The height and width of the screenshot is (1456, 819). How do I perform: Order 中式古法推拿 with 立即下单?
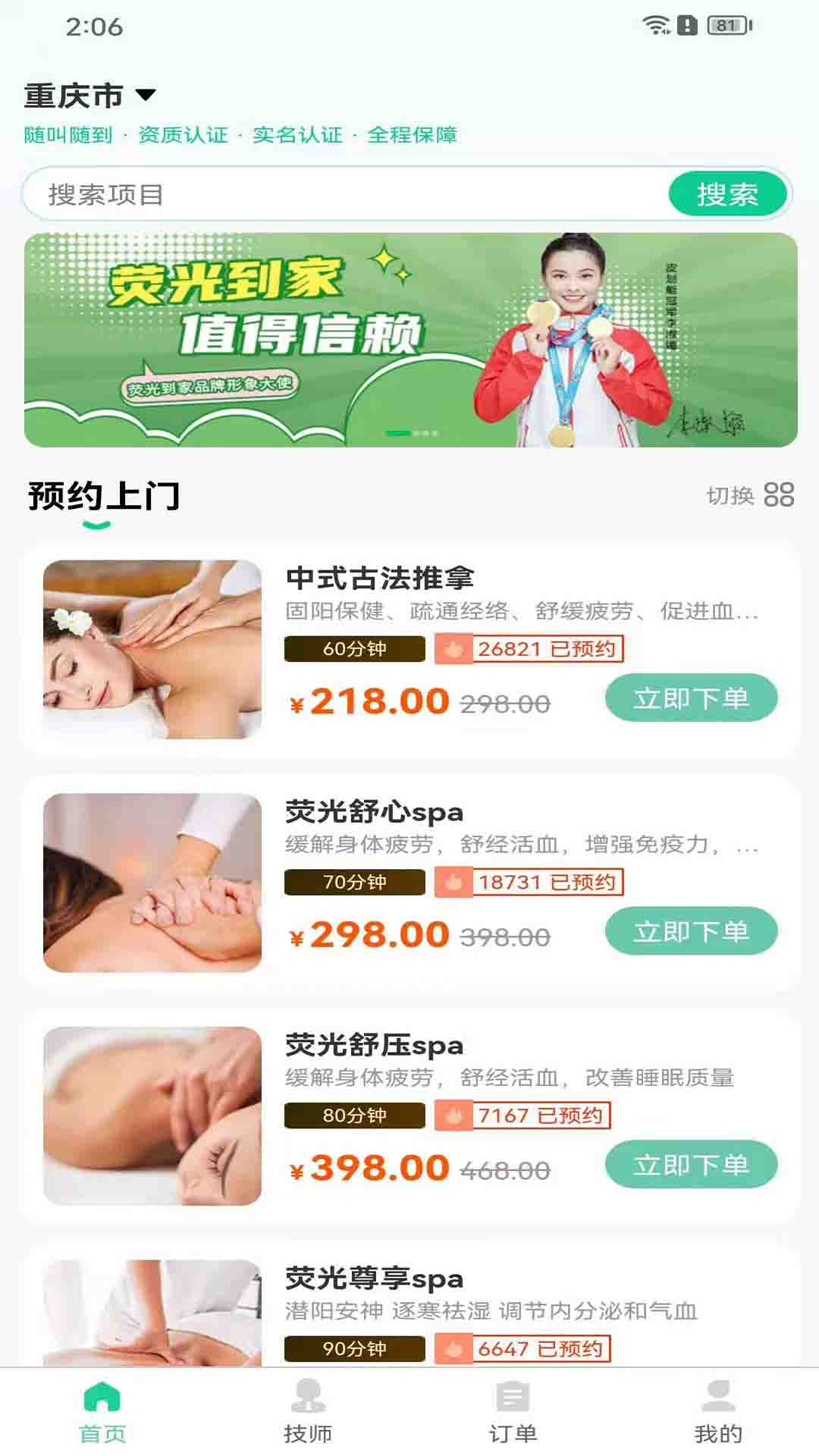[691, 698]
